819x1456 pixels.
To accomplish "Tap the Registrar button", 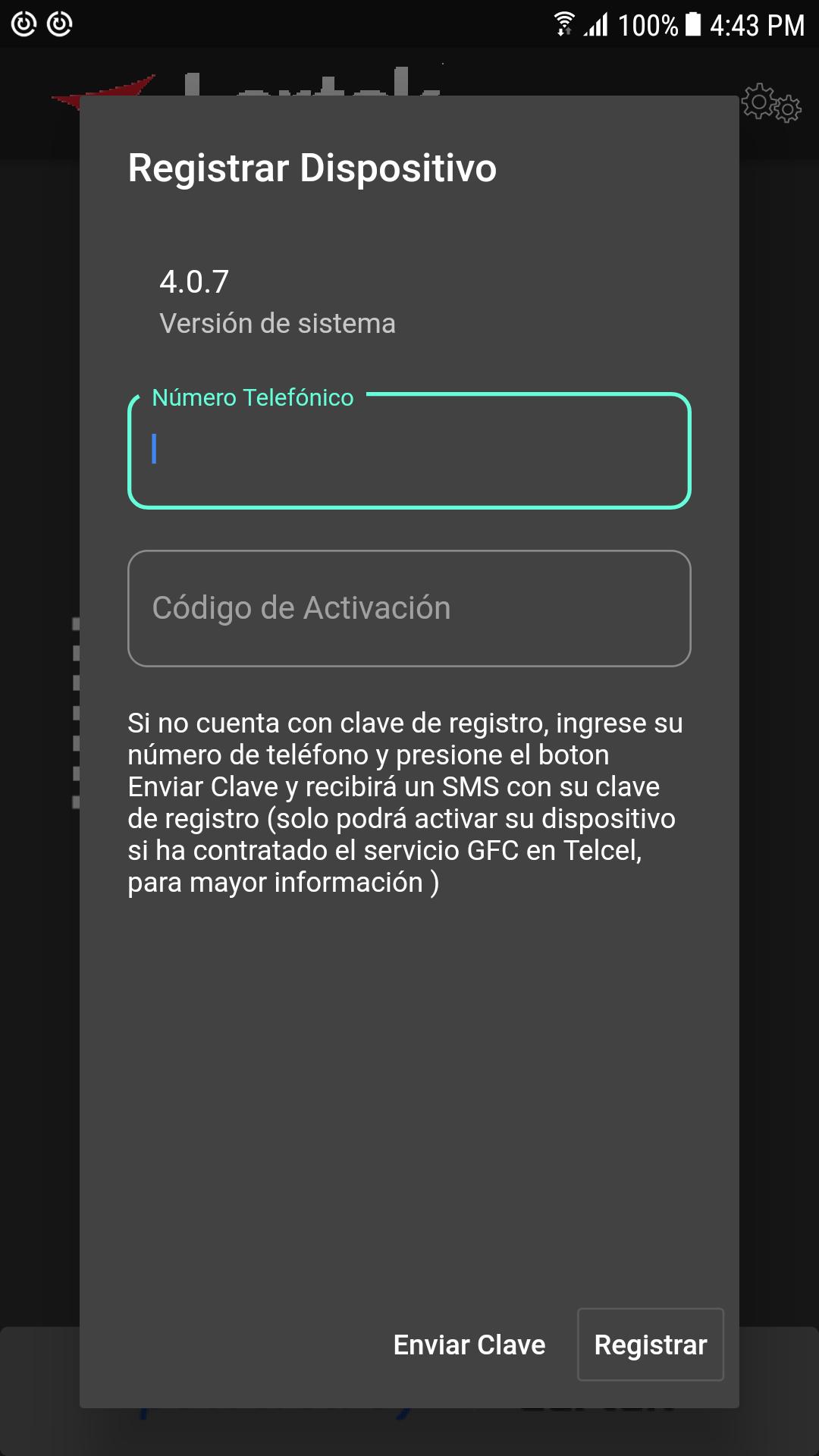I will coord(651,1345).
